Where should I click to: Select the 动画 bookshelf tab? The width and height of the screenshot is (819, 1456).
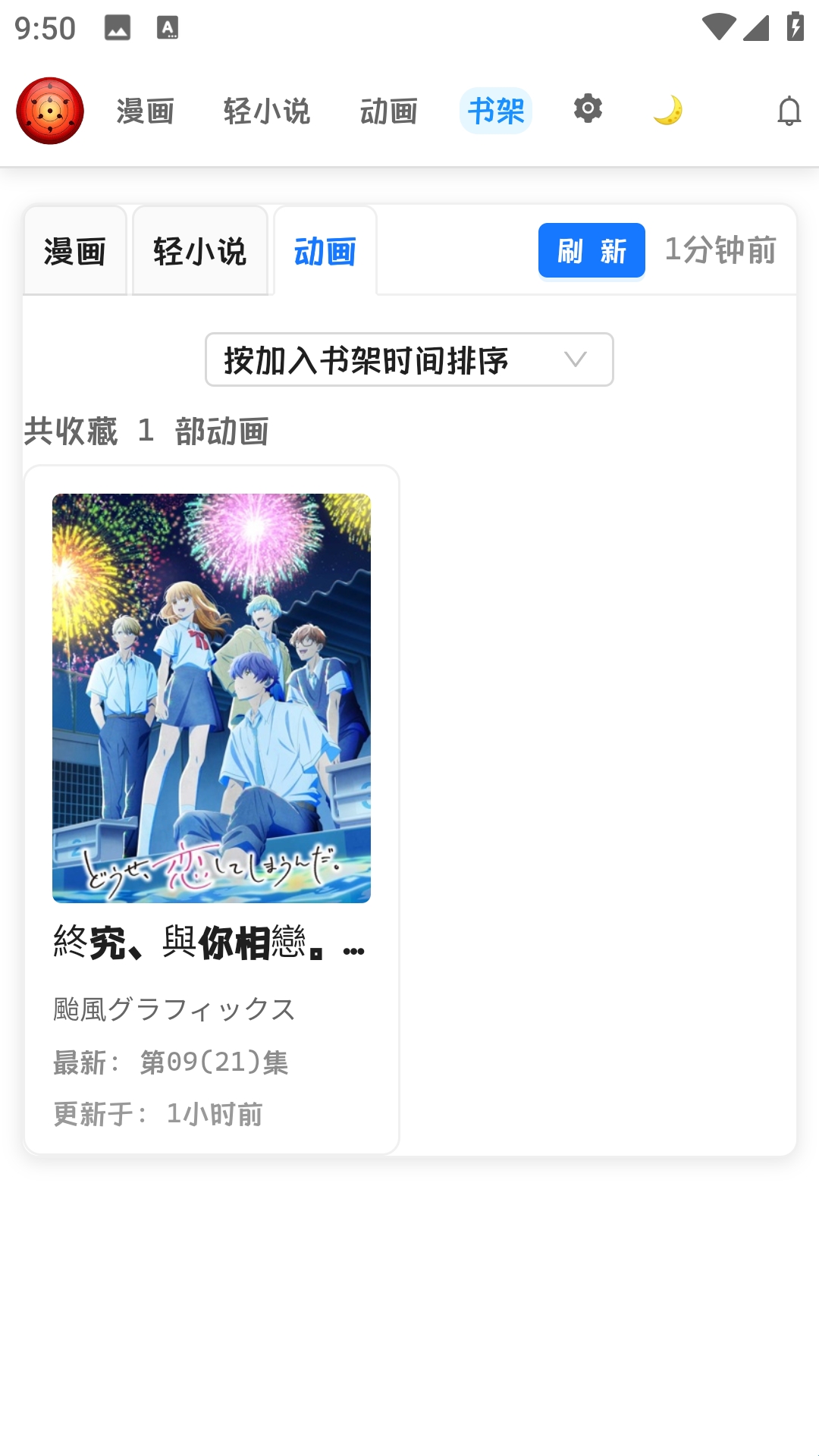pyautogui.click(x=325, y=251)
